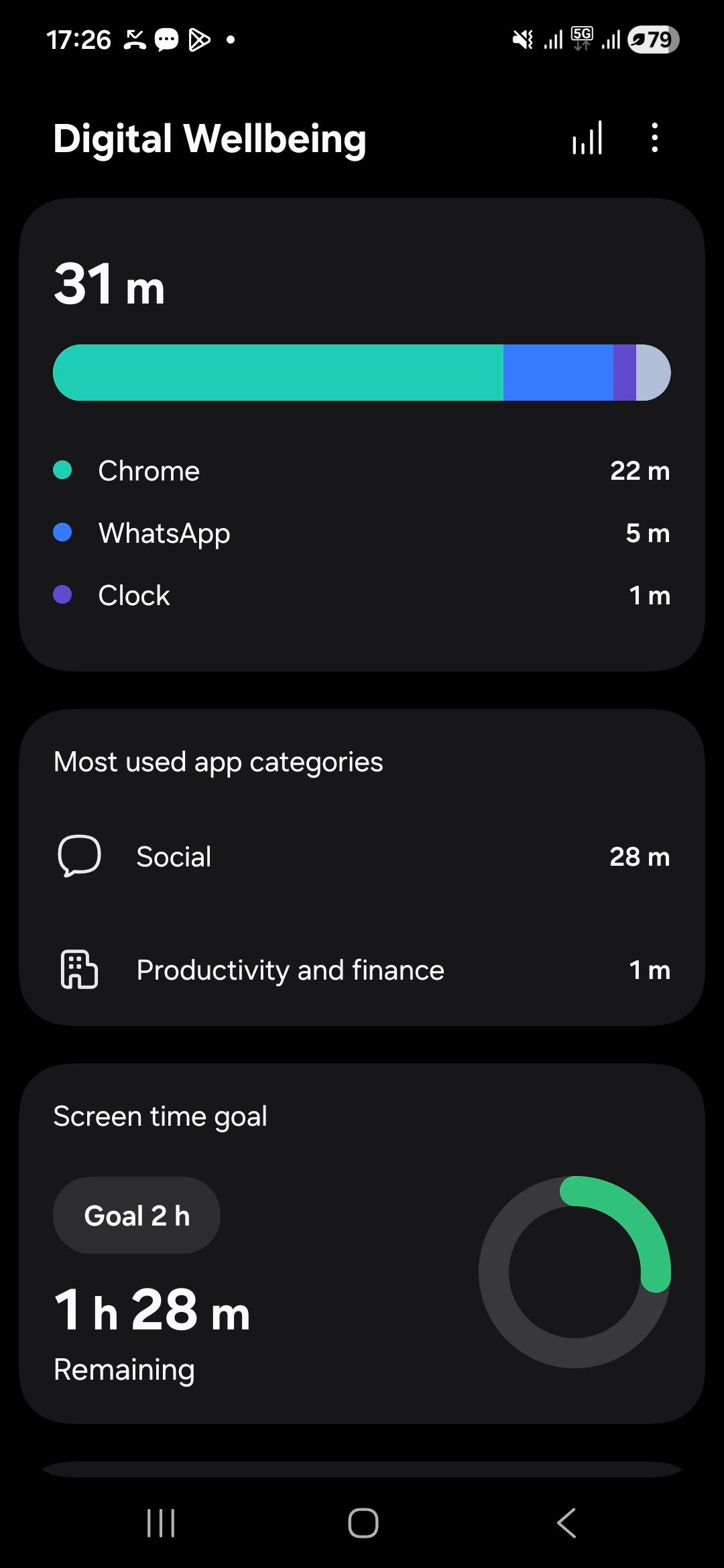
Task: Open the usage statistics chart icon
Action: pyautogui.click(x=587, y=138)
